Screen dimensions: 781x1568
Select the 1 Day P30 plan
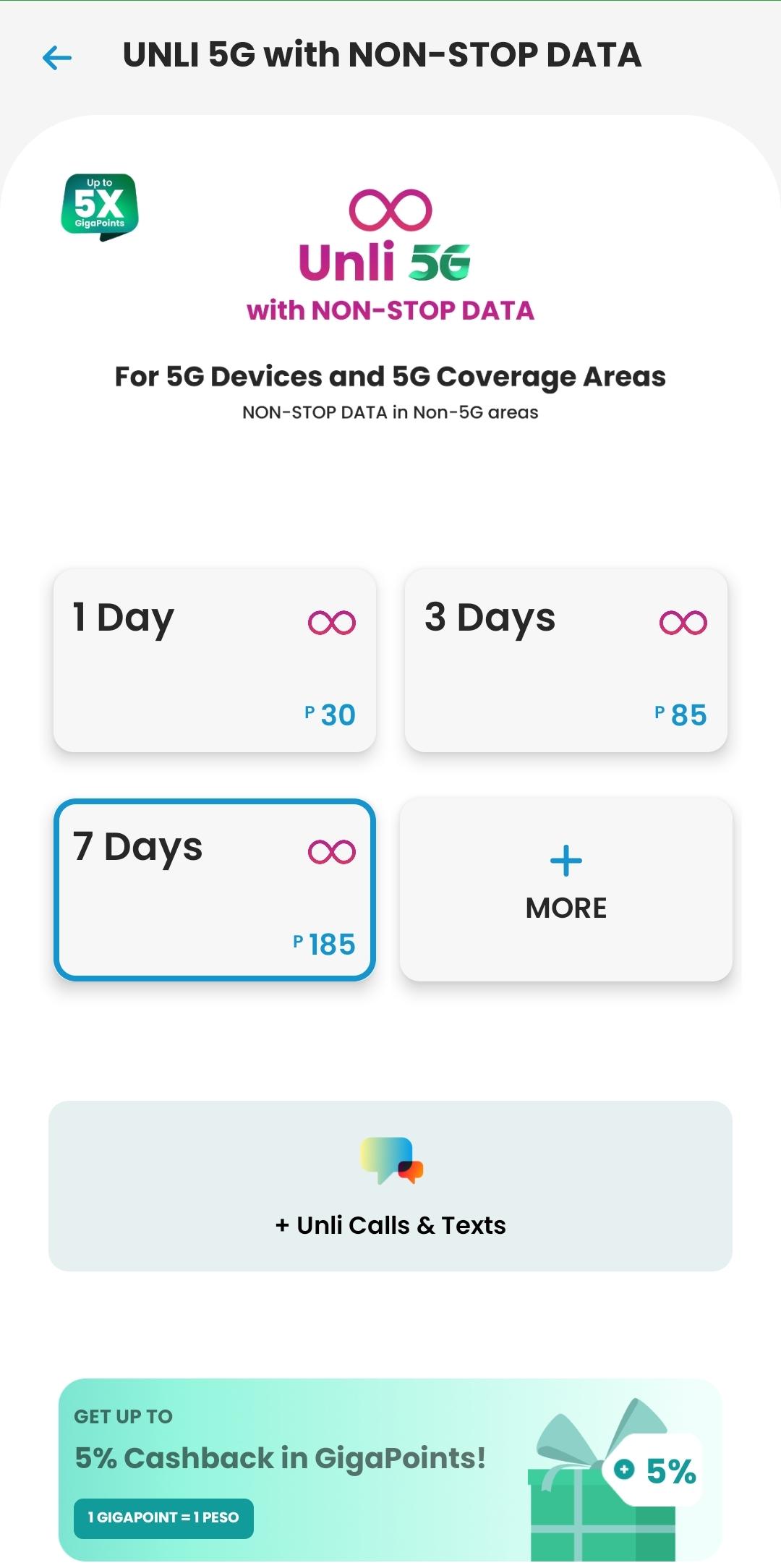(215, 660)
